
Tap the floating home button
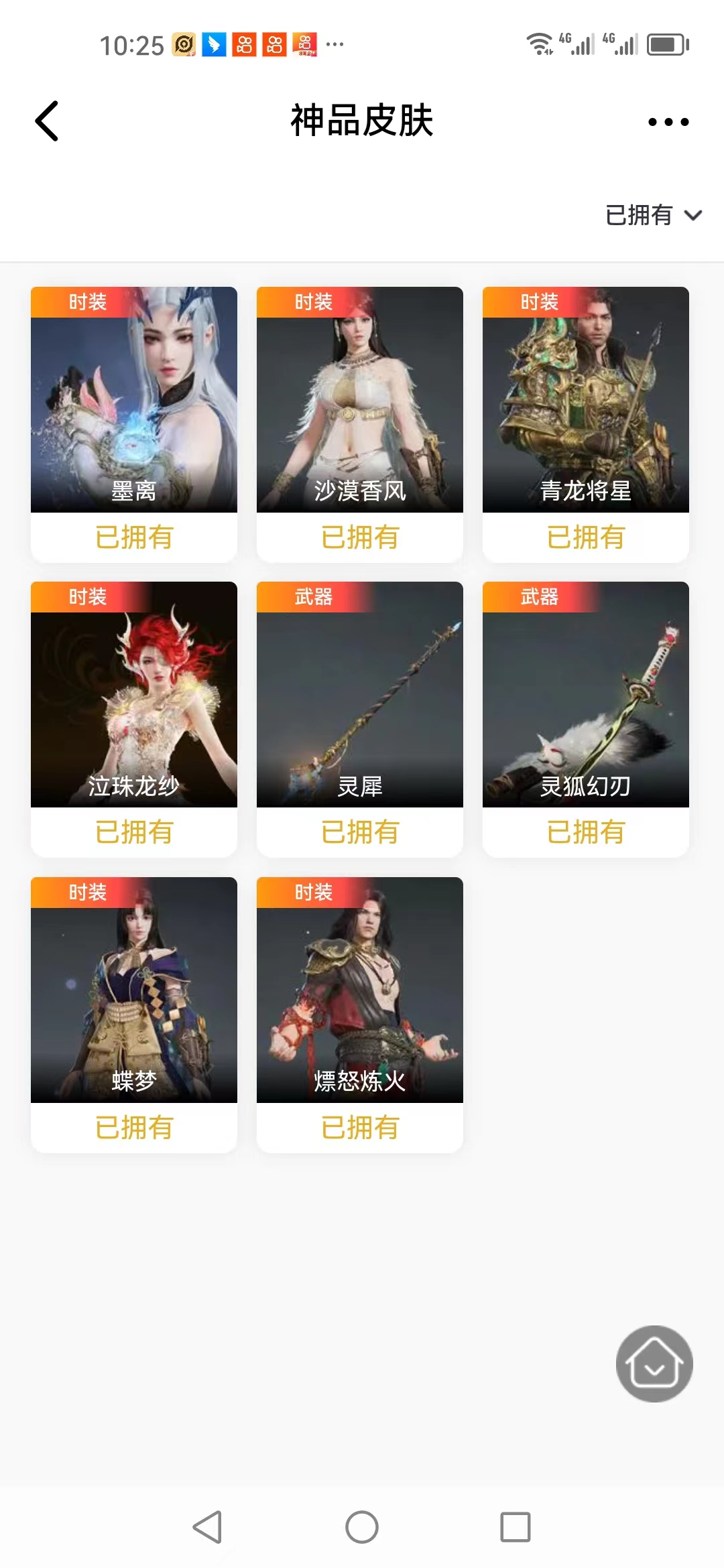pyautogui.click(x=654, y=1364)
